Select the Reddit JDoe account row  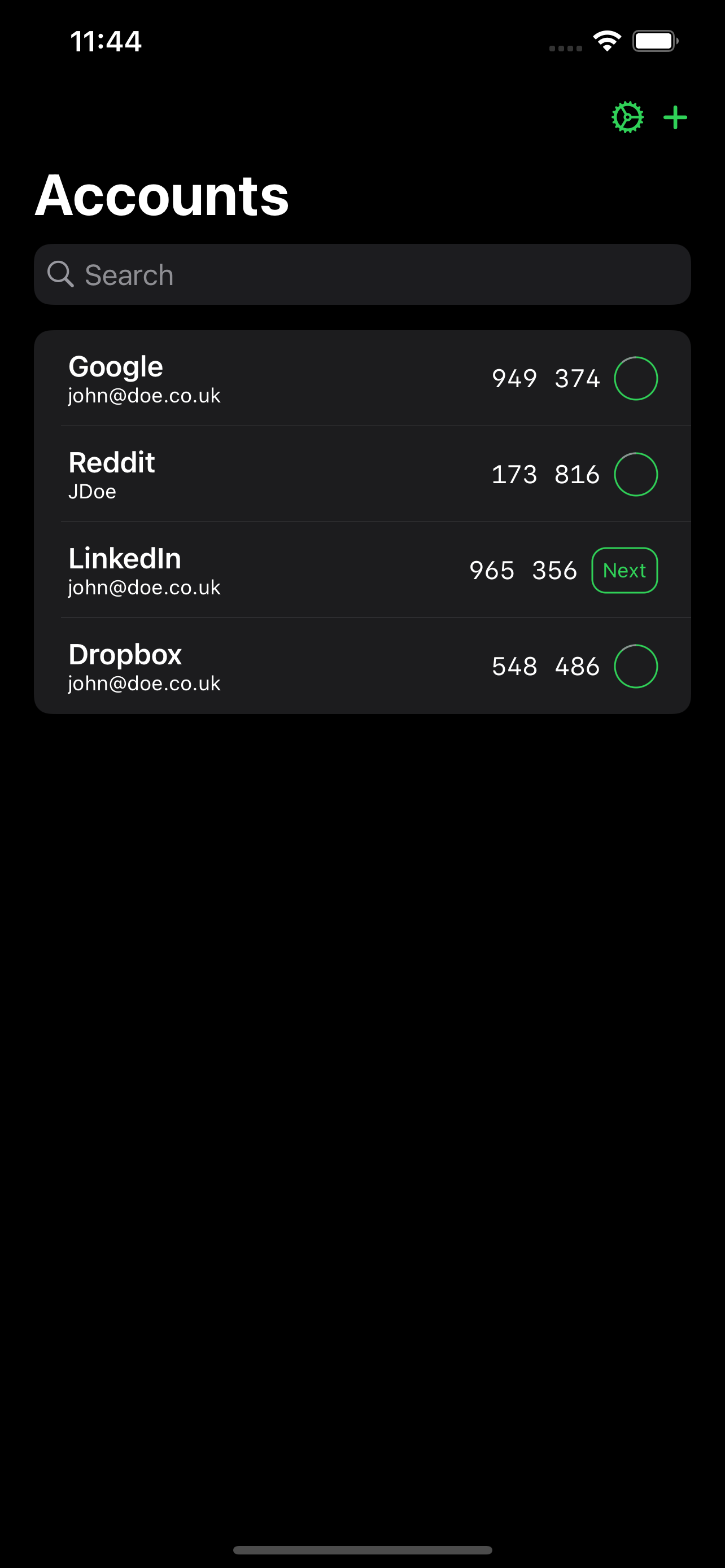click(x=362, y=474)
